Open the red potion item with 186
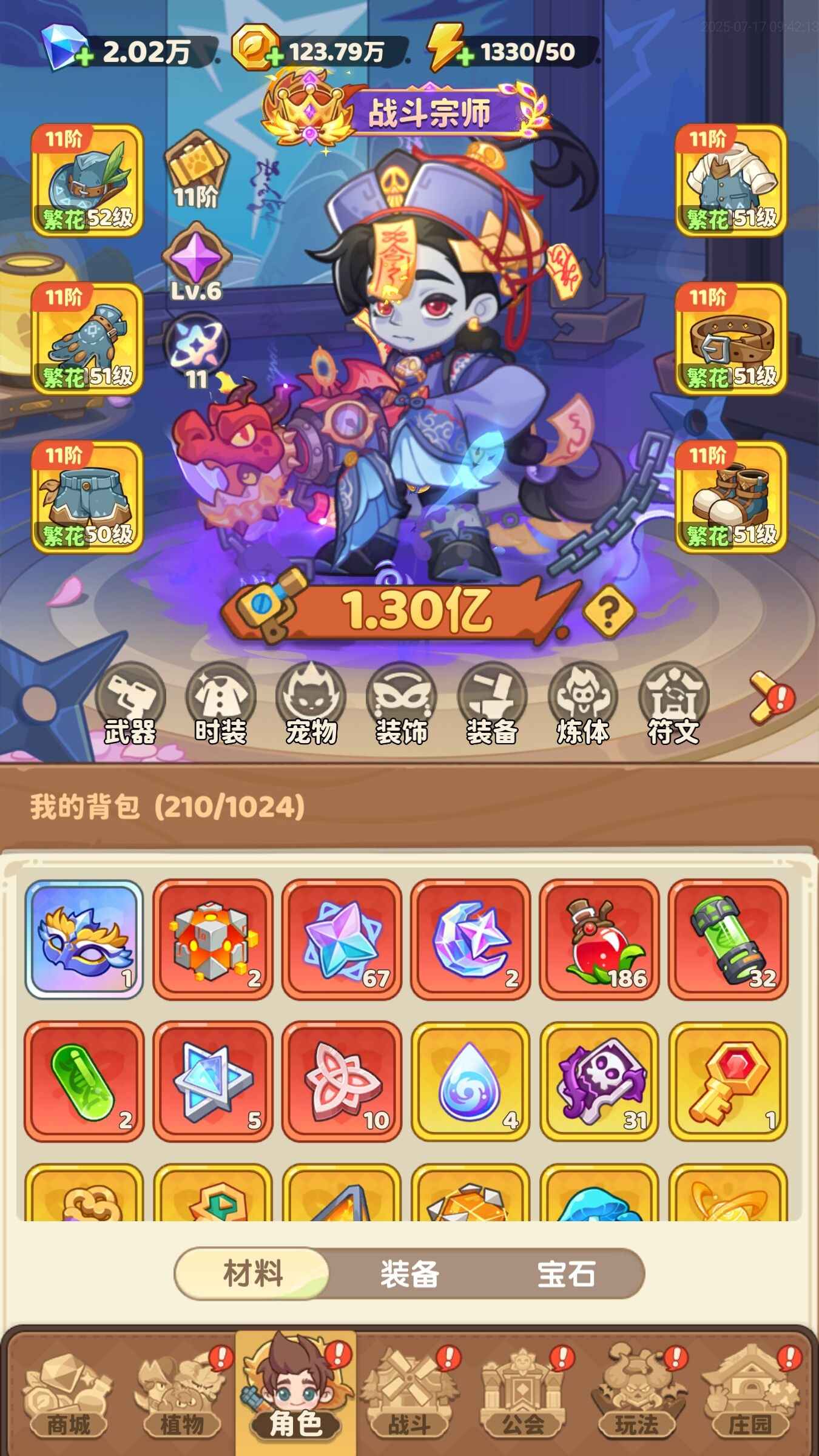Viewport: 819px width, 1456px height. (599, 939)
